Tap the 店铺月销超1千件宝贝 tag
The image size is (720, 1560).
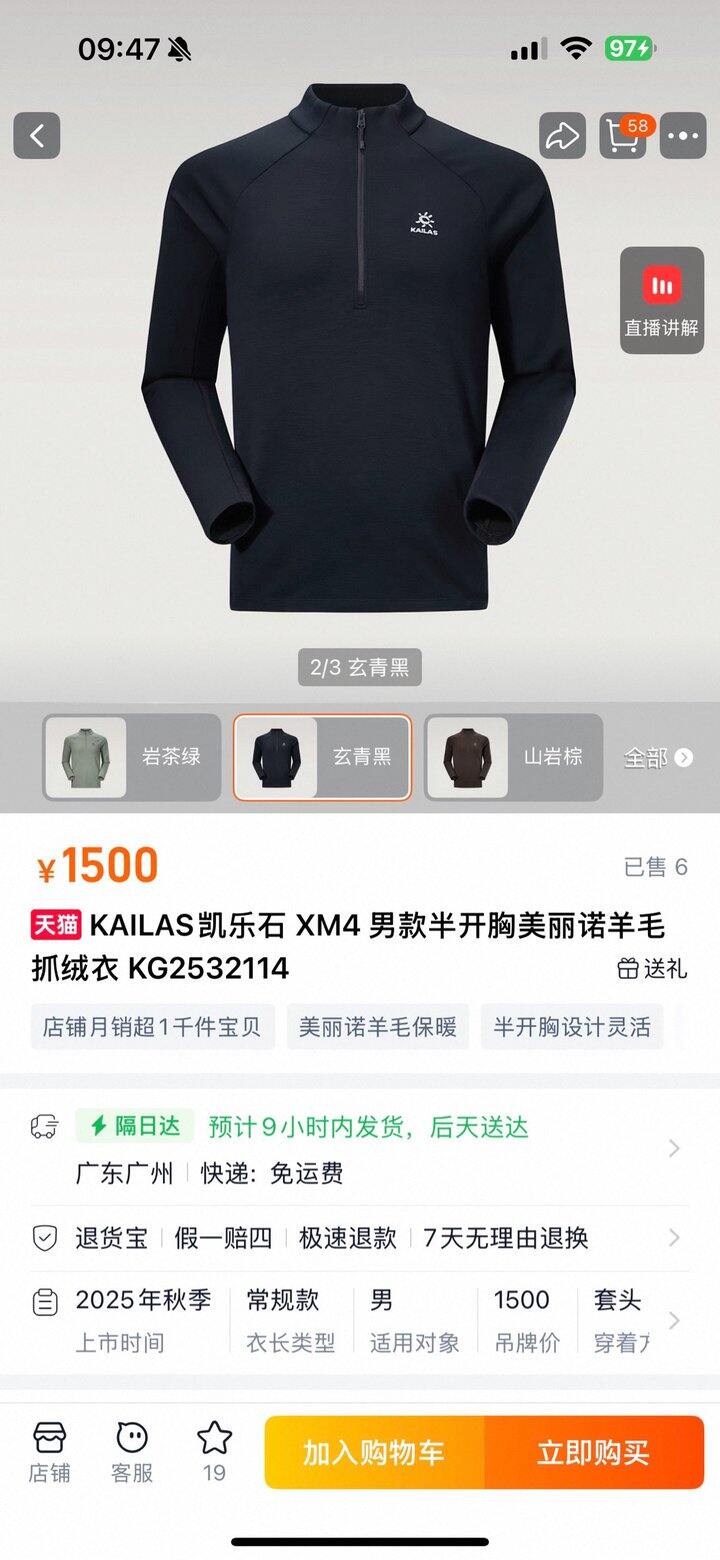click(152, 1027)
